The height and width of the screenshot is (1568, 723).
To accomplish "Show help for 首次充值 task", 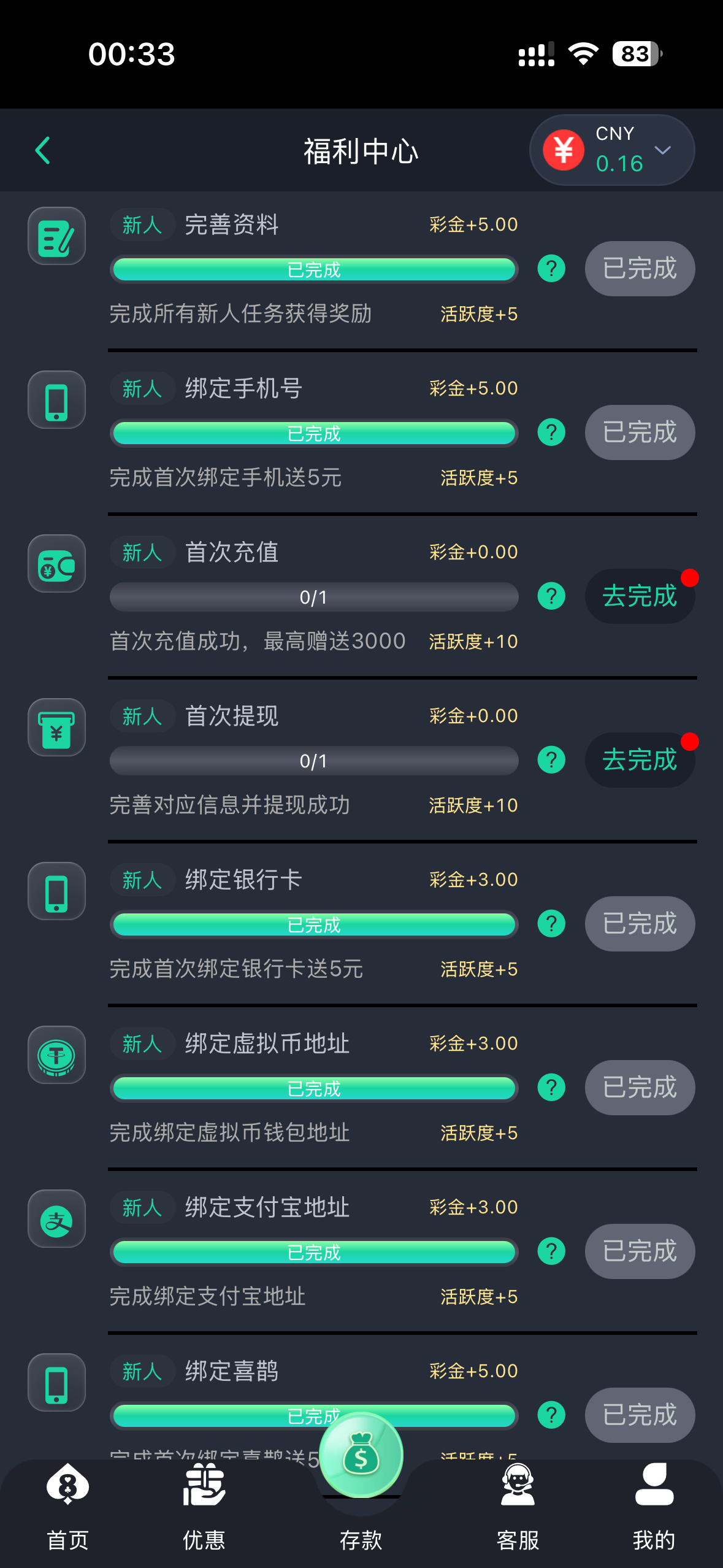I will click(x=551, y=596).
